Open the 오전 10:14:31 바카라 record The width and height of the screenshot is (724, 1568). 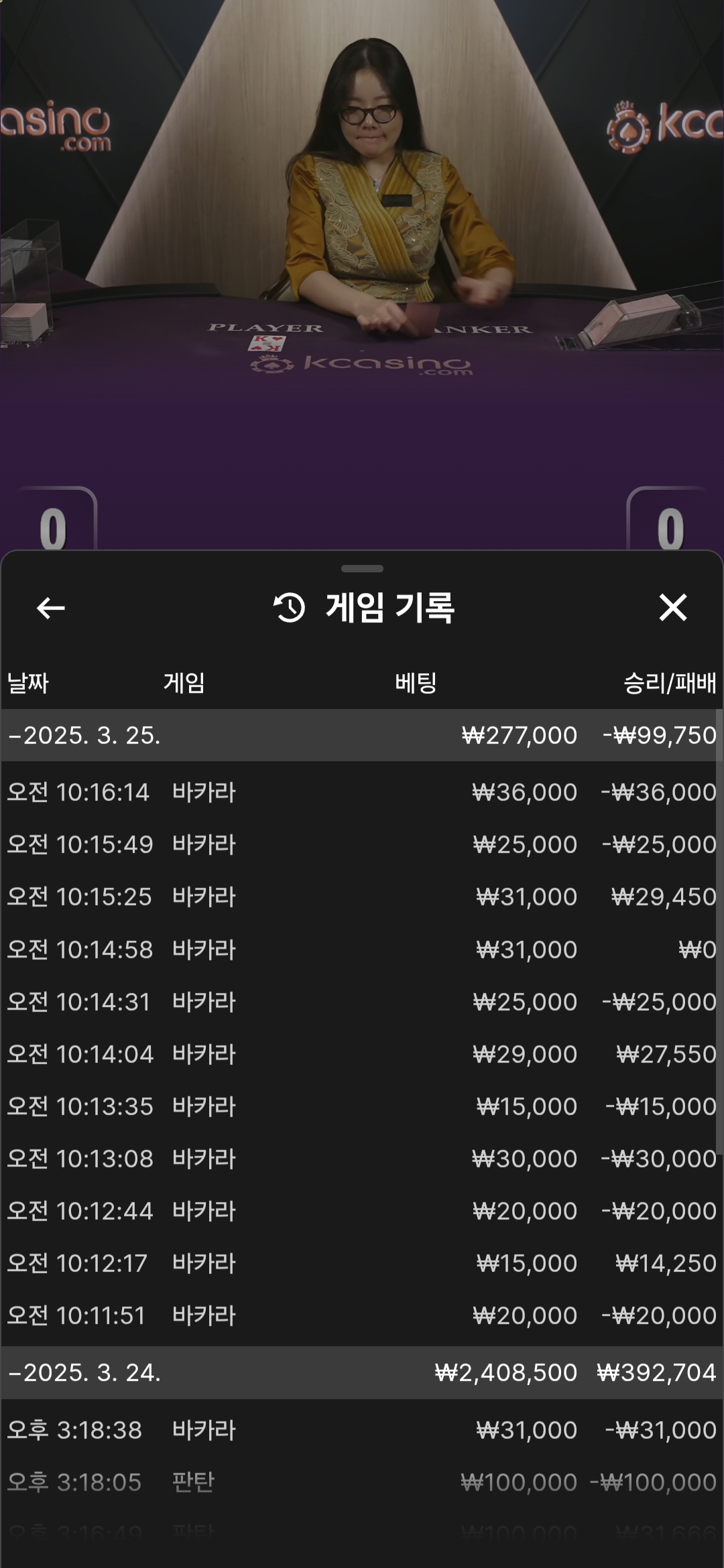tap(362, 1002)
